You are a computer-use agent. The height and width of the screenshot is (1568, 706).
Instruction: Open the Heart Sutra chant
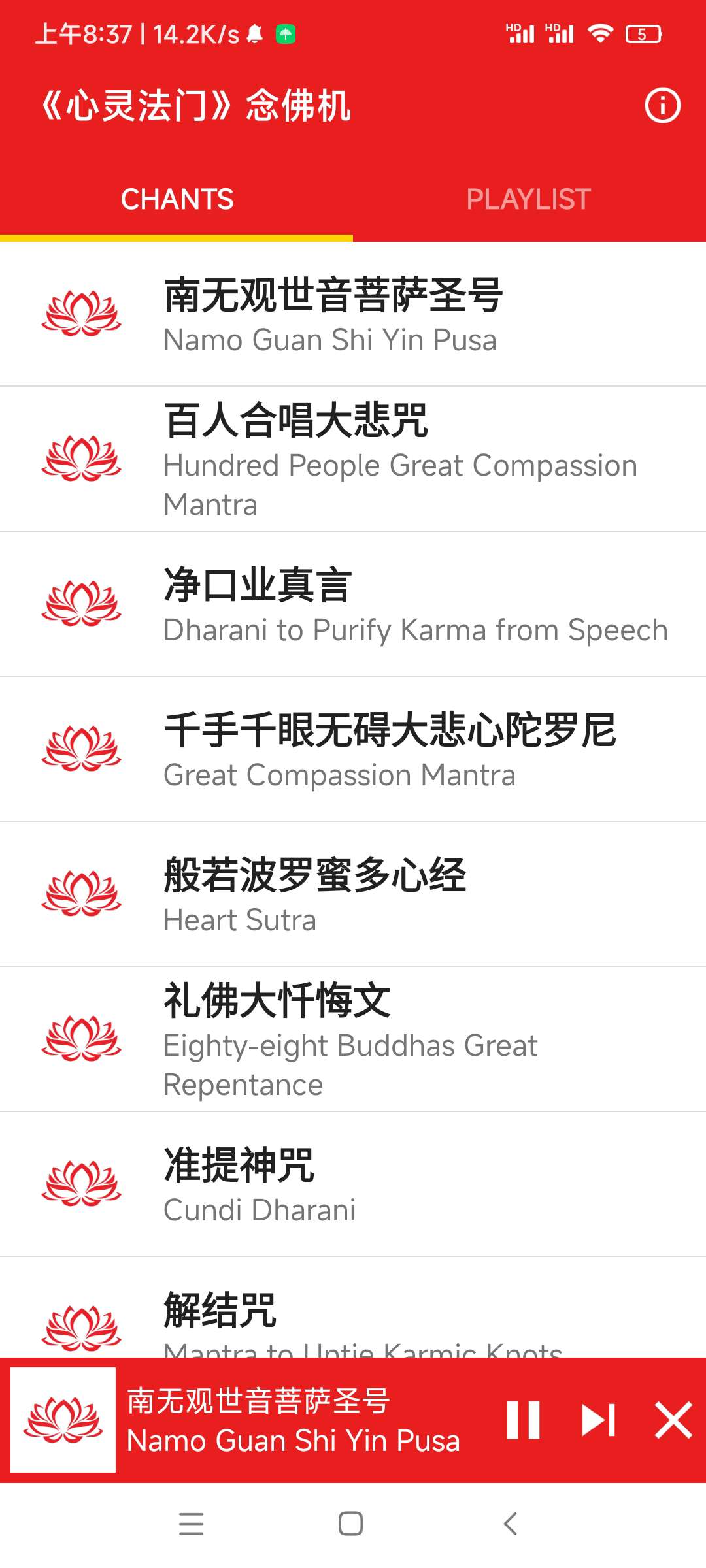pos(353,894)
